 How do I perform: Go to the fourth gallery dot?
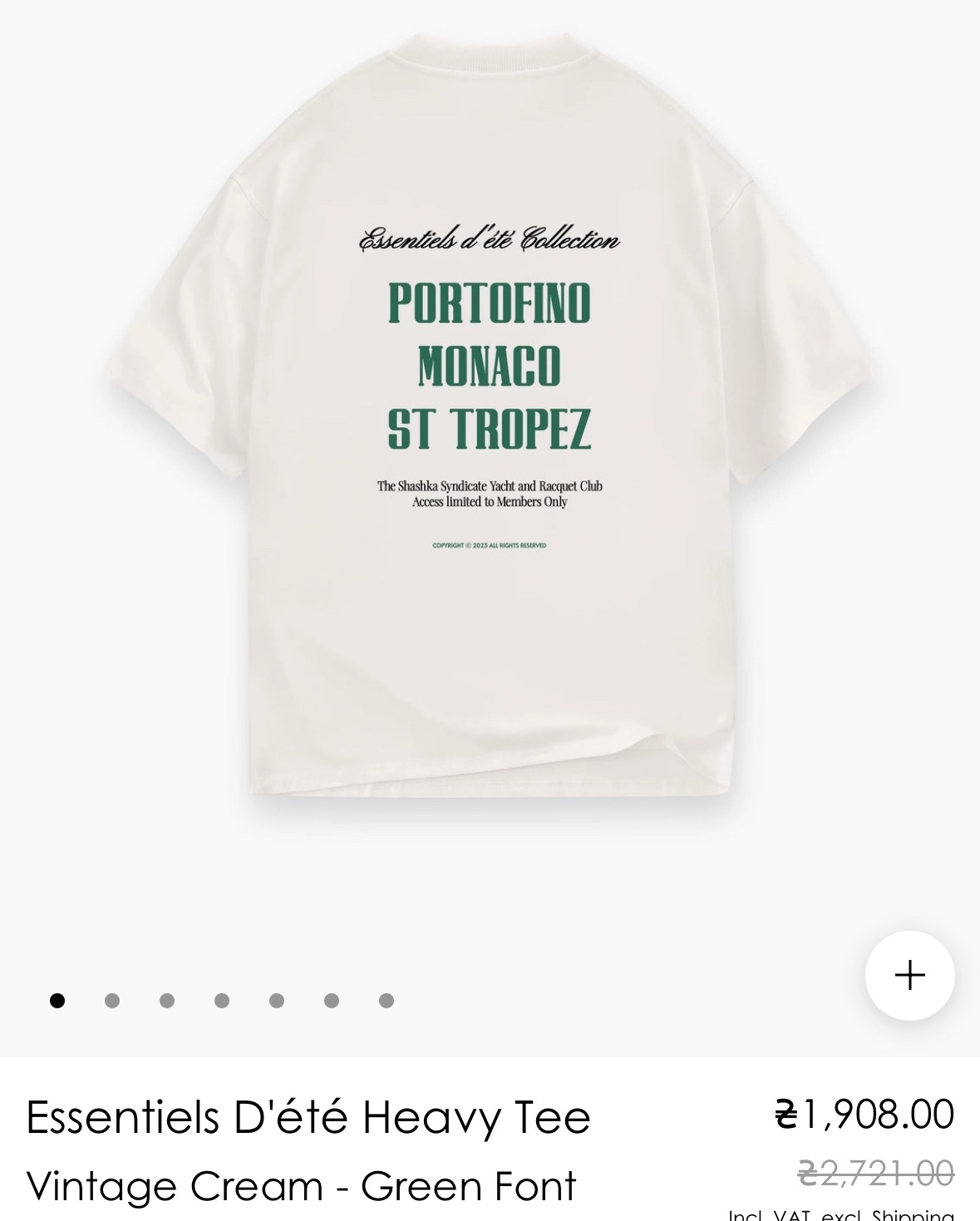coord(222,1001)
